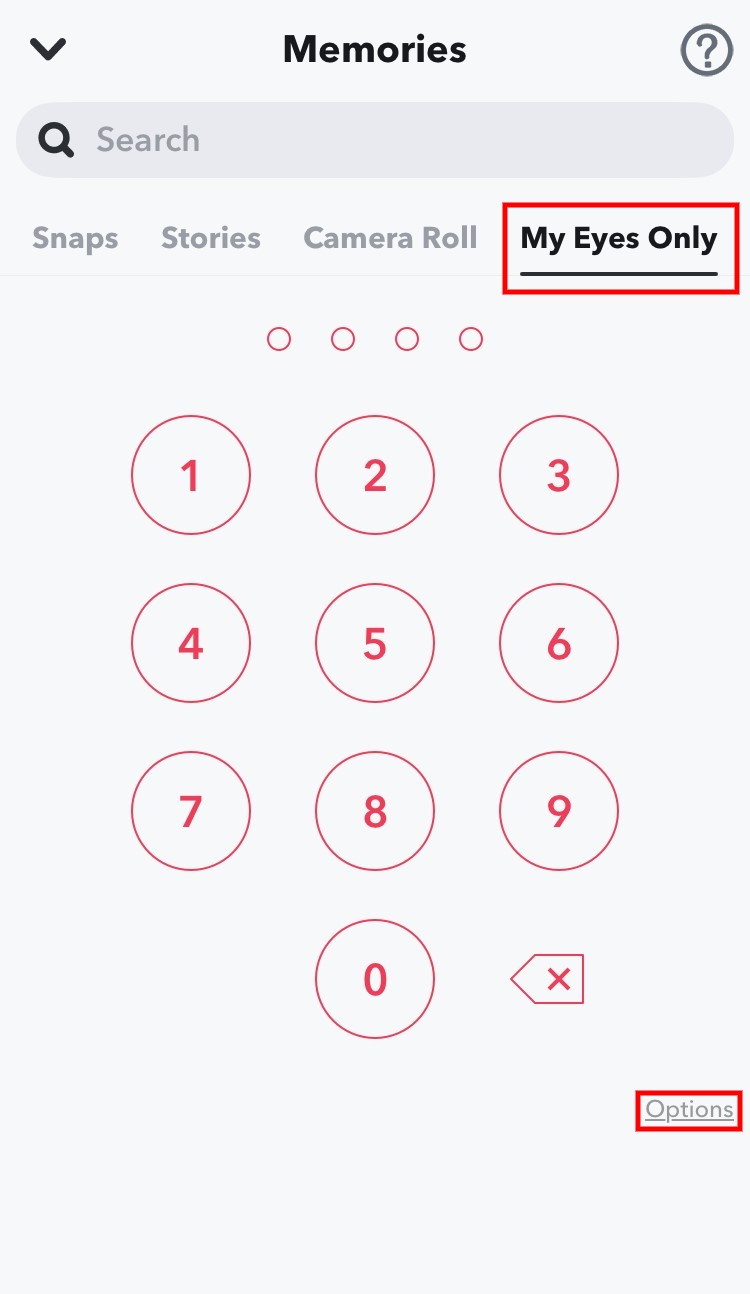Screen dimensions: 750x1294
Task: Enter digit 5 on the passcode keypad
Action: (x=375, y=644)
